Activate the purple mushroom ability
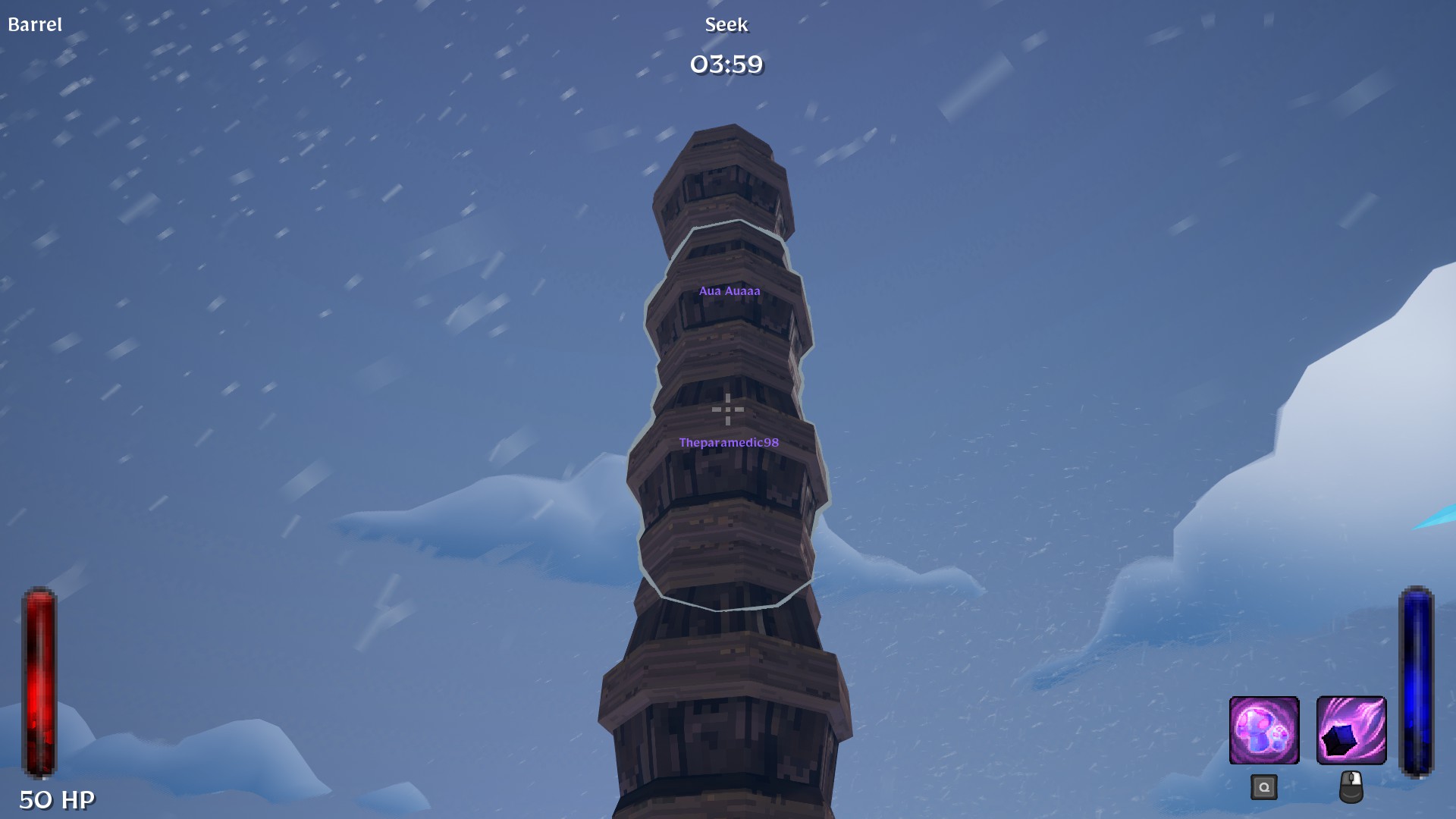The height and width of the screenshot is (819, 1456). click(1263, 730)
